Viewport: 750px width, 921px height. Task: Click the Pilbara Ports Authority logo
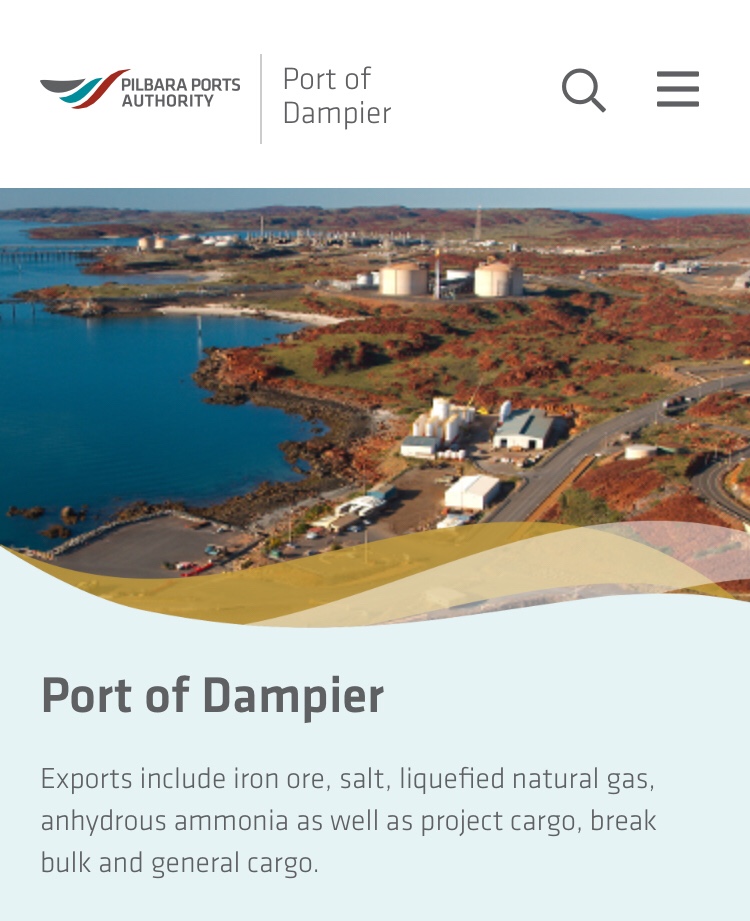(x=140, y=89)
